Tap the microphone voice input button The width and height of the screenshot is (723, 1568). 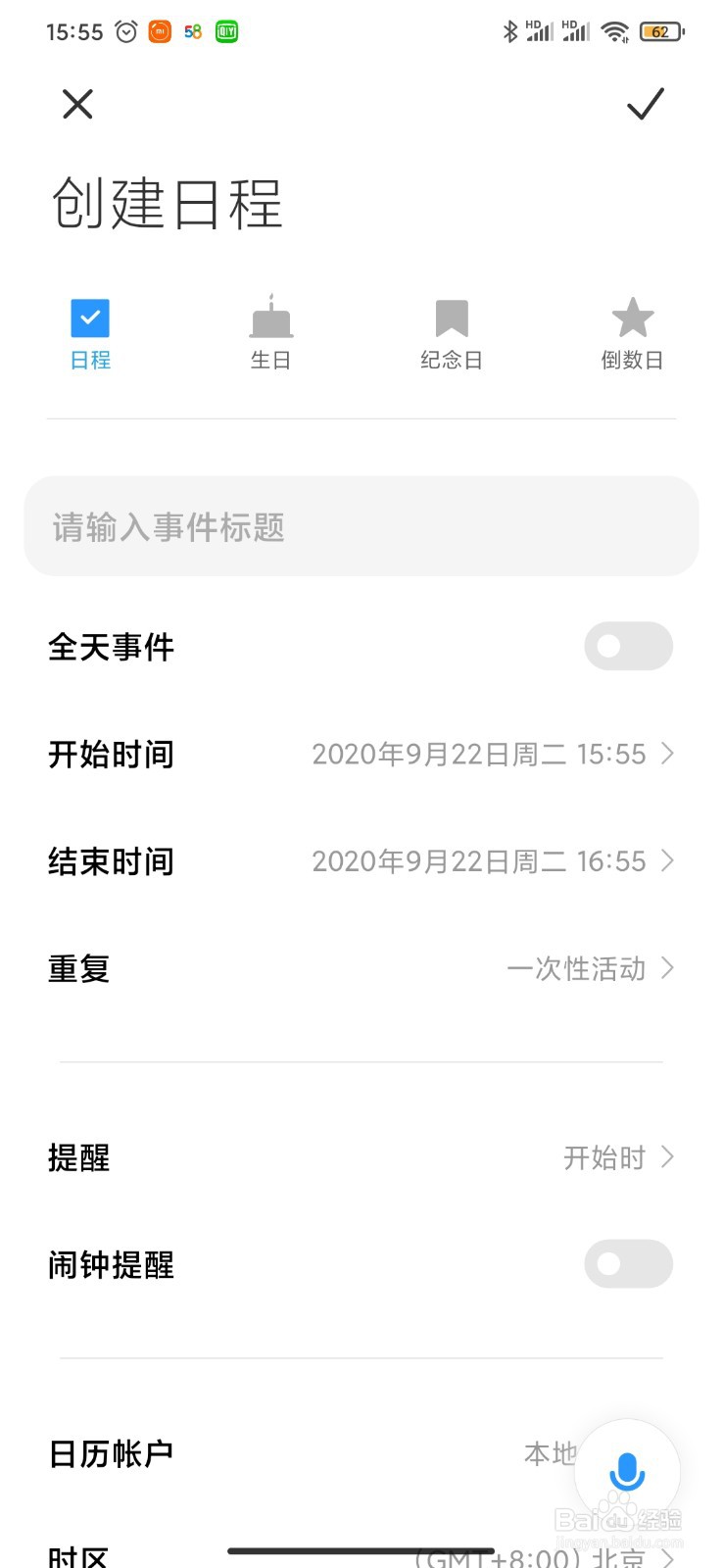[x=627, y=1472]
